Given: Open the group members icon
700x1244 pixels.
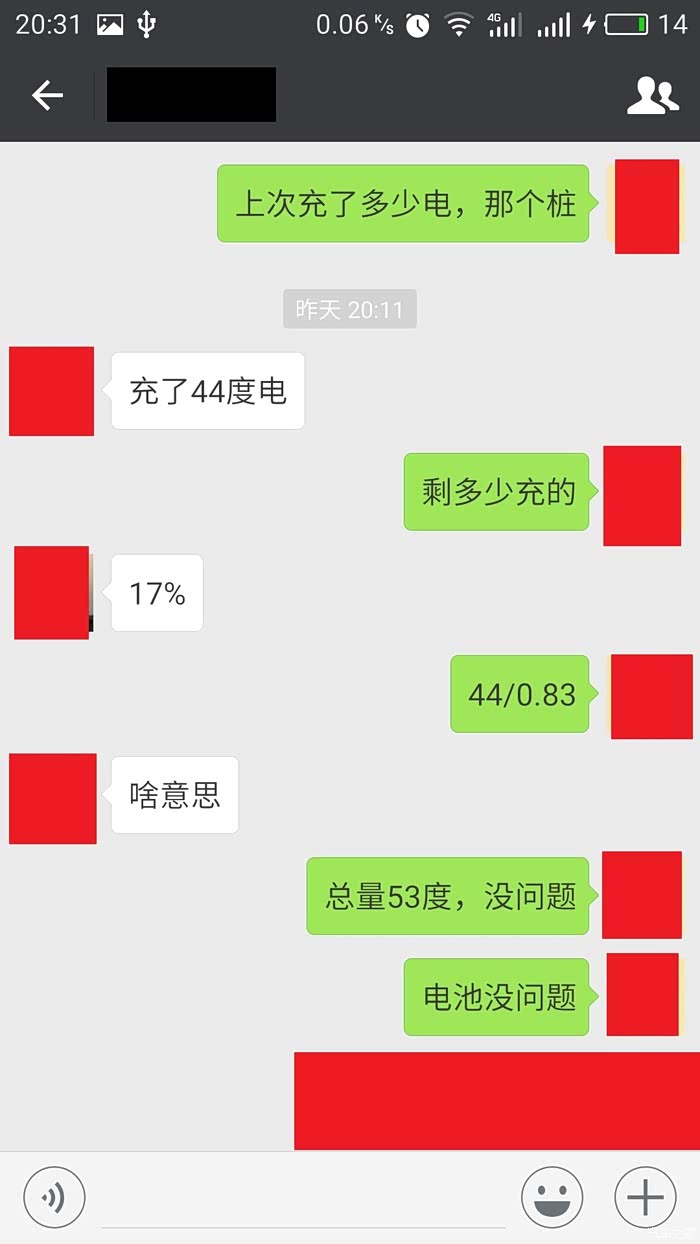Looking at the screenshot, I should (x=652, y=95).
